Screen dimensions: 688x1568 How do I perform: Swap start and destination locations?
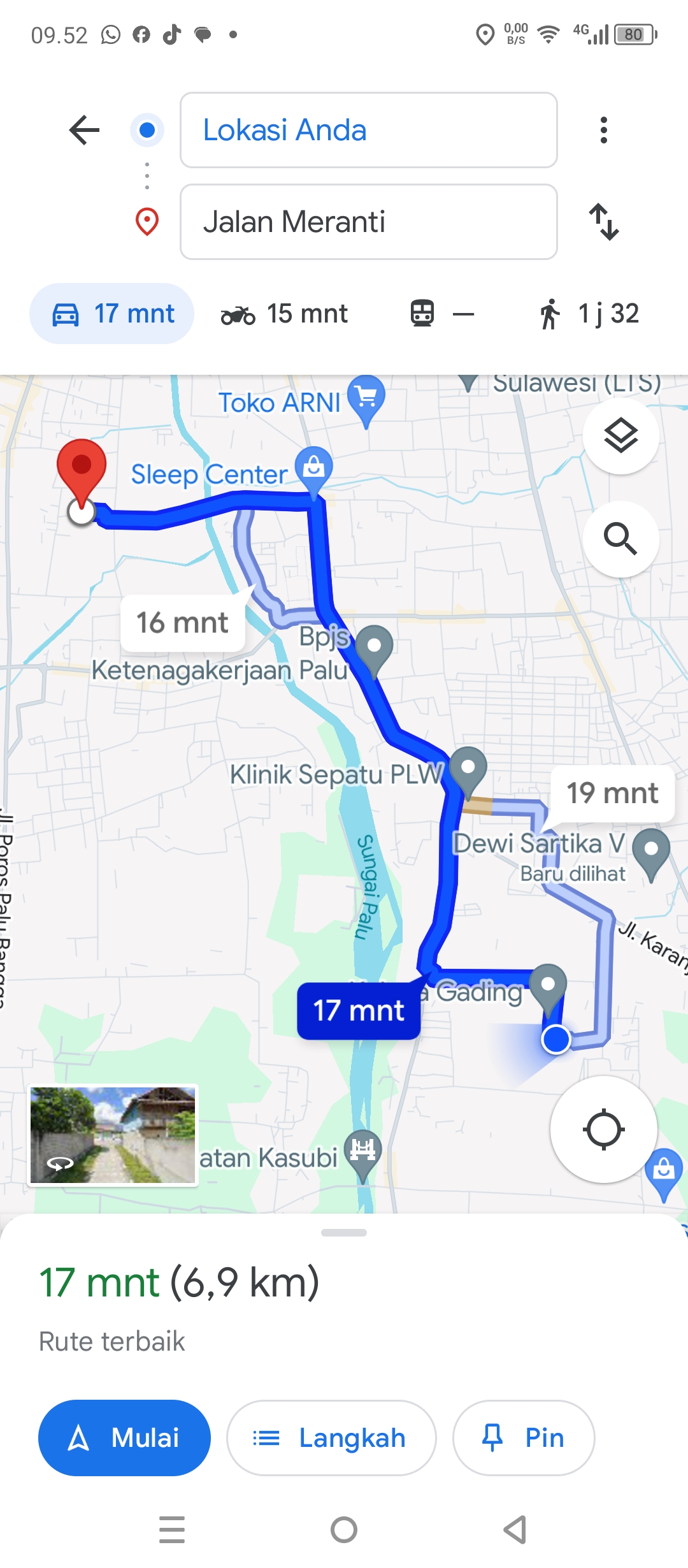coord(603,222)
